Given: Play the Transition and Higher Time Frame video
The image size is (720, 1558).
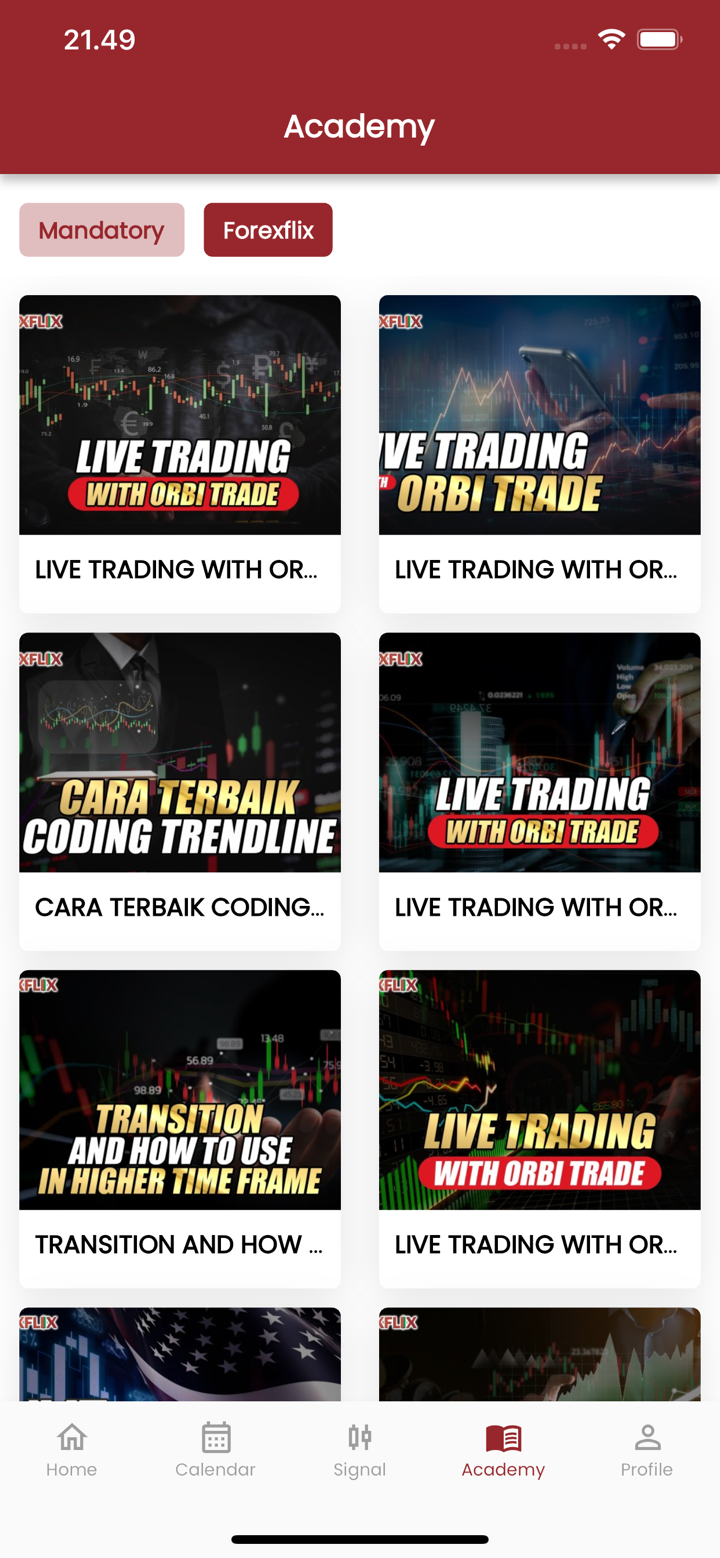Looking at the screenshot, I should click(180, 1089).
